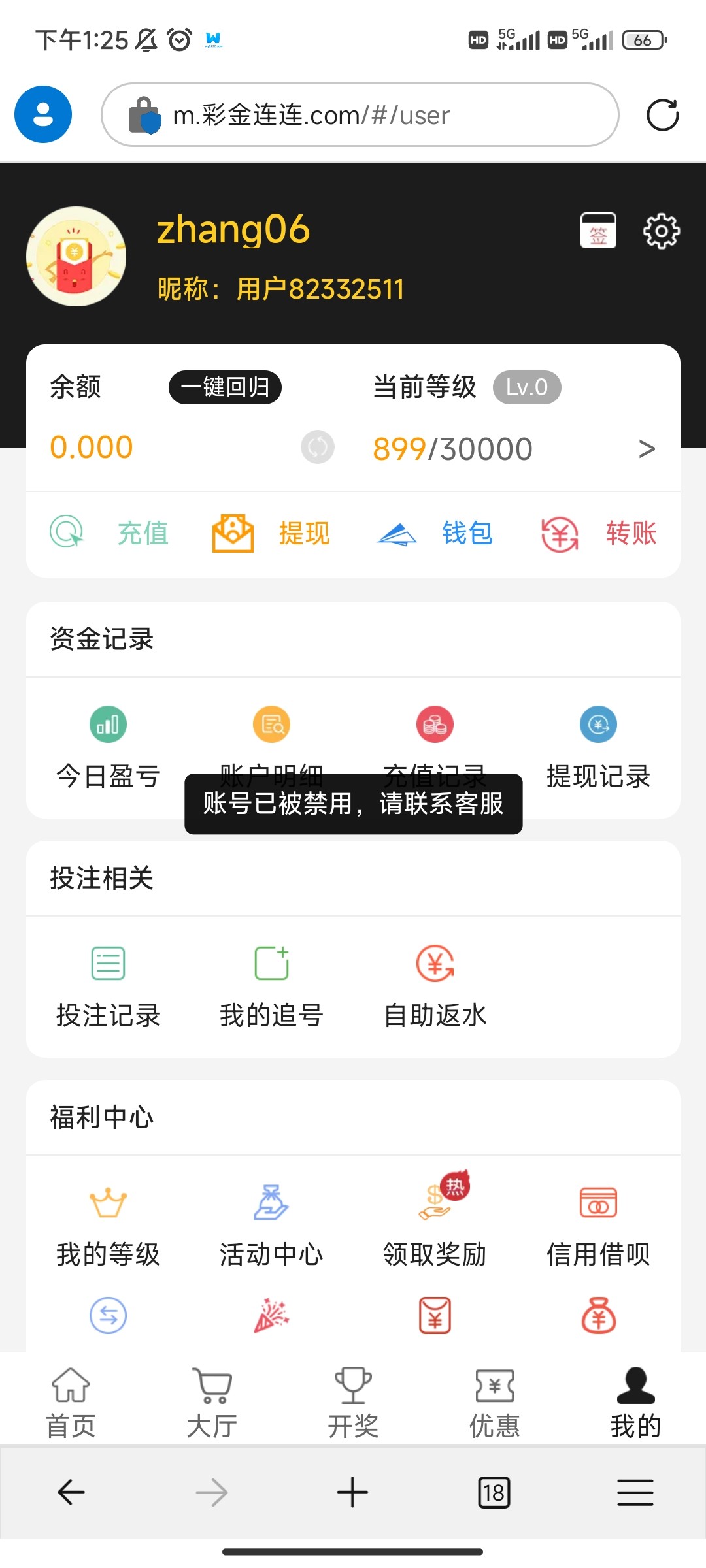Image resolution: width=706 pixels, height=1568 pixels.
Task: Open 充值 recharge
Action: 110,533
